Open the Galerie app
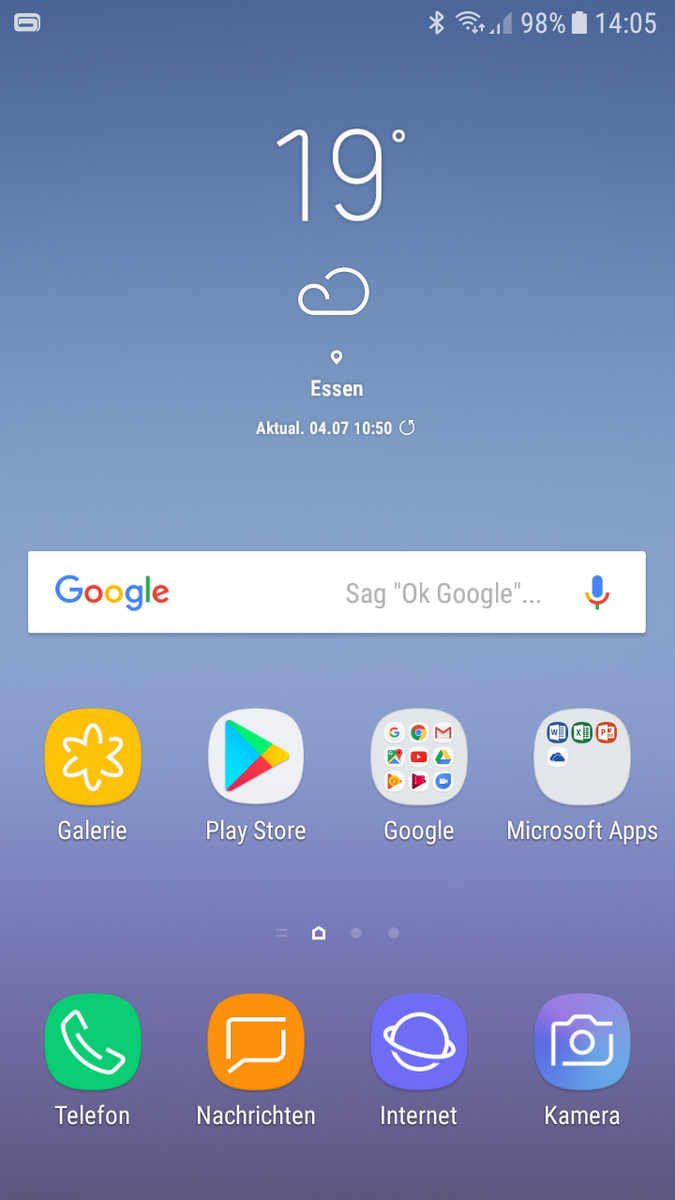The image size is (675, 1200). click(x=93, y=757)
